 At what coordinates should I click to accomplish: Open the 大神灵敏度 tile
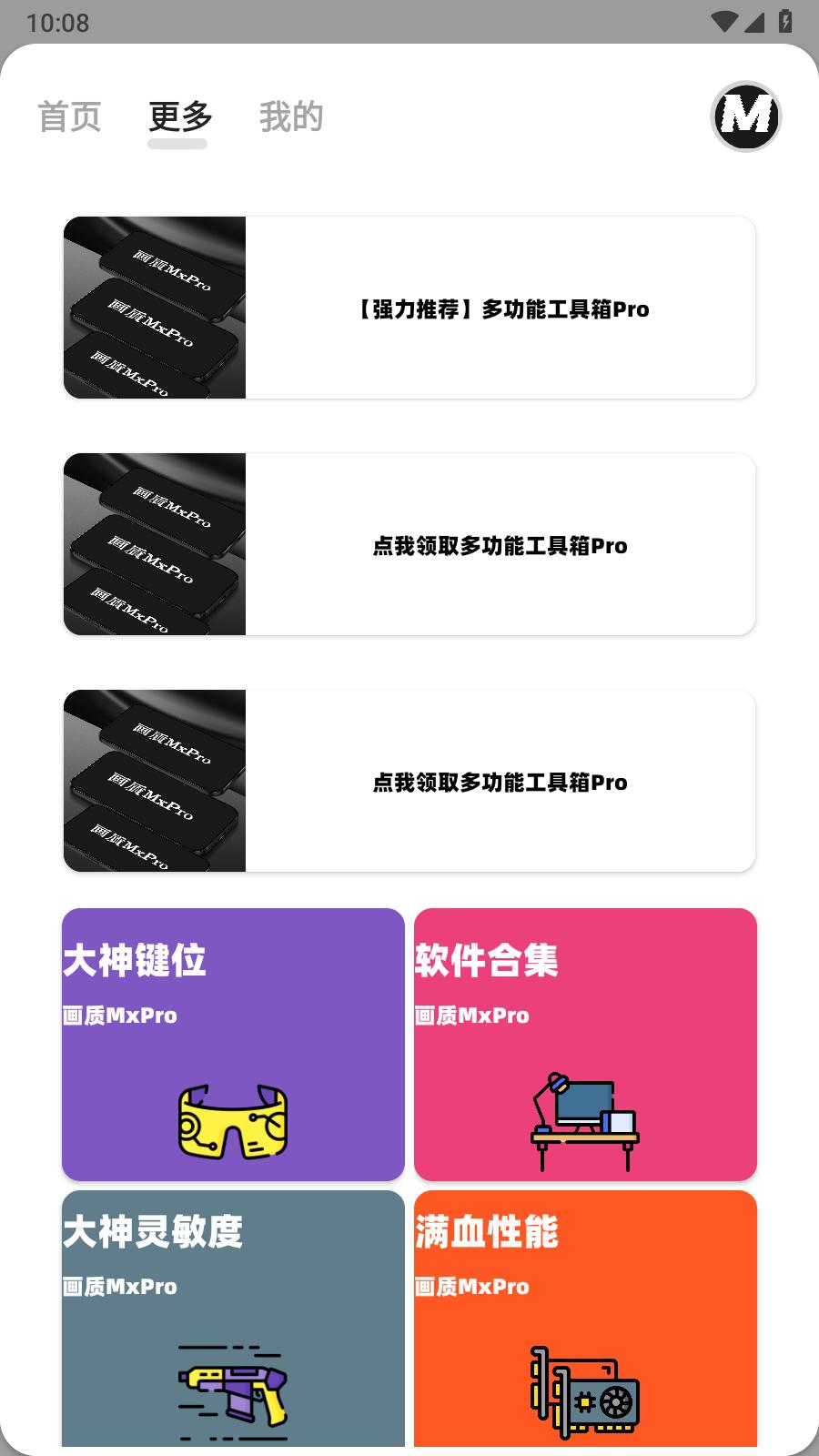pos(233,1318)
